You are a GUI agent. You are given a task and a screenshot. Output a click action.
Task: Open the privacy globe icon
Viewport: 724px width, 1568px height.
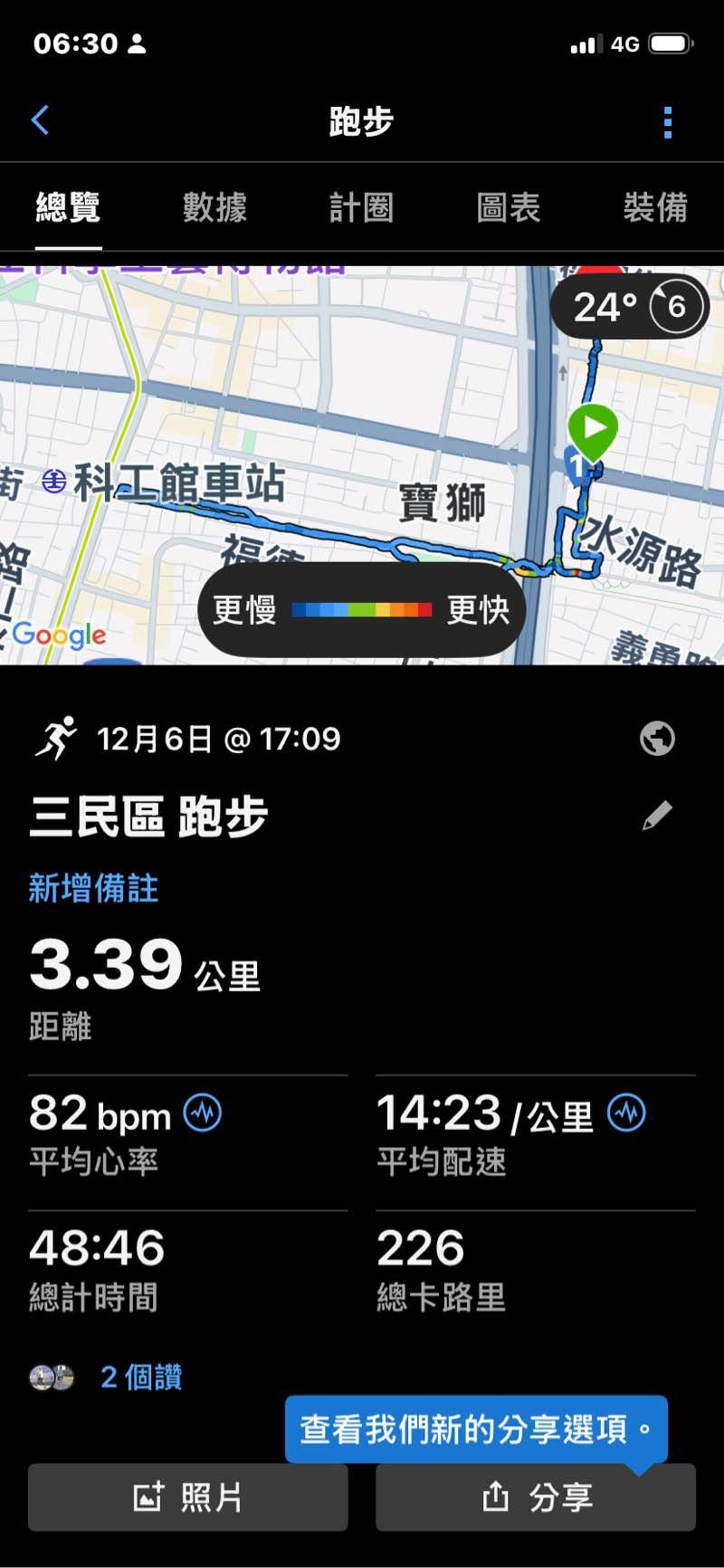657,739
